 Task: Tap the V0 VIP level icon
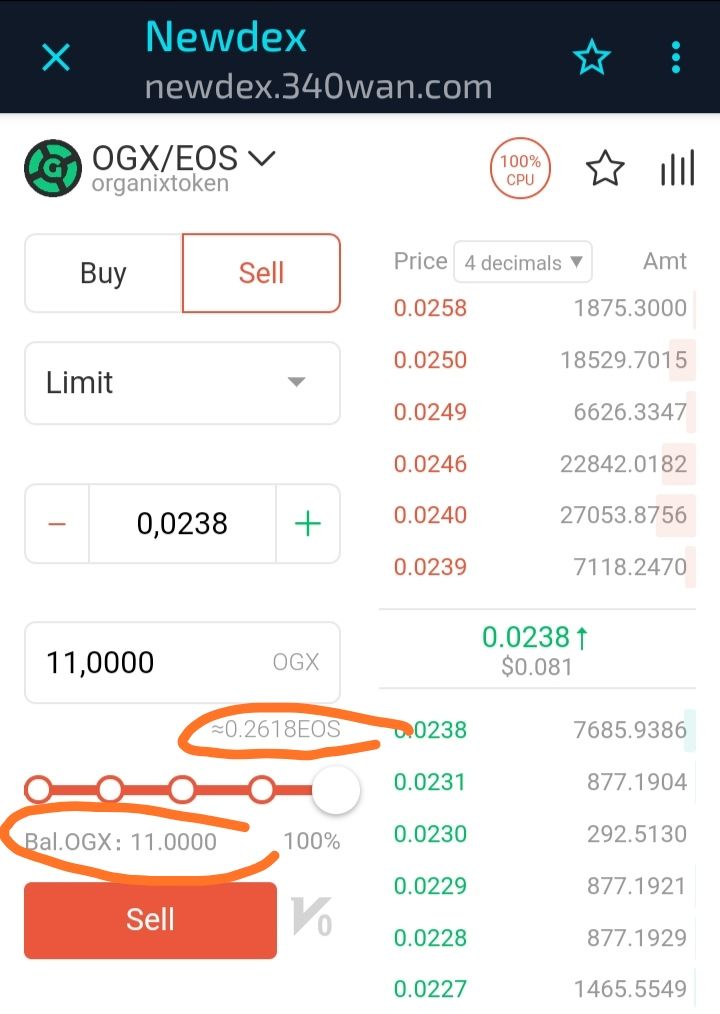click(x=311, y=917)
